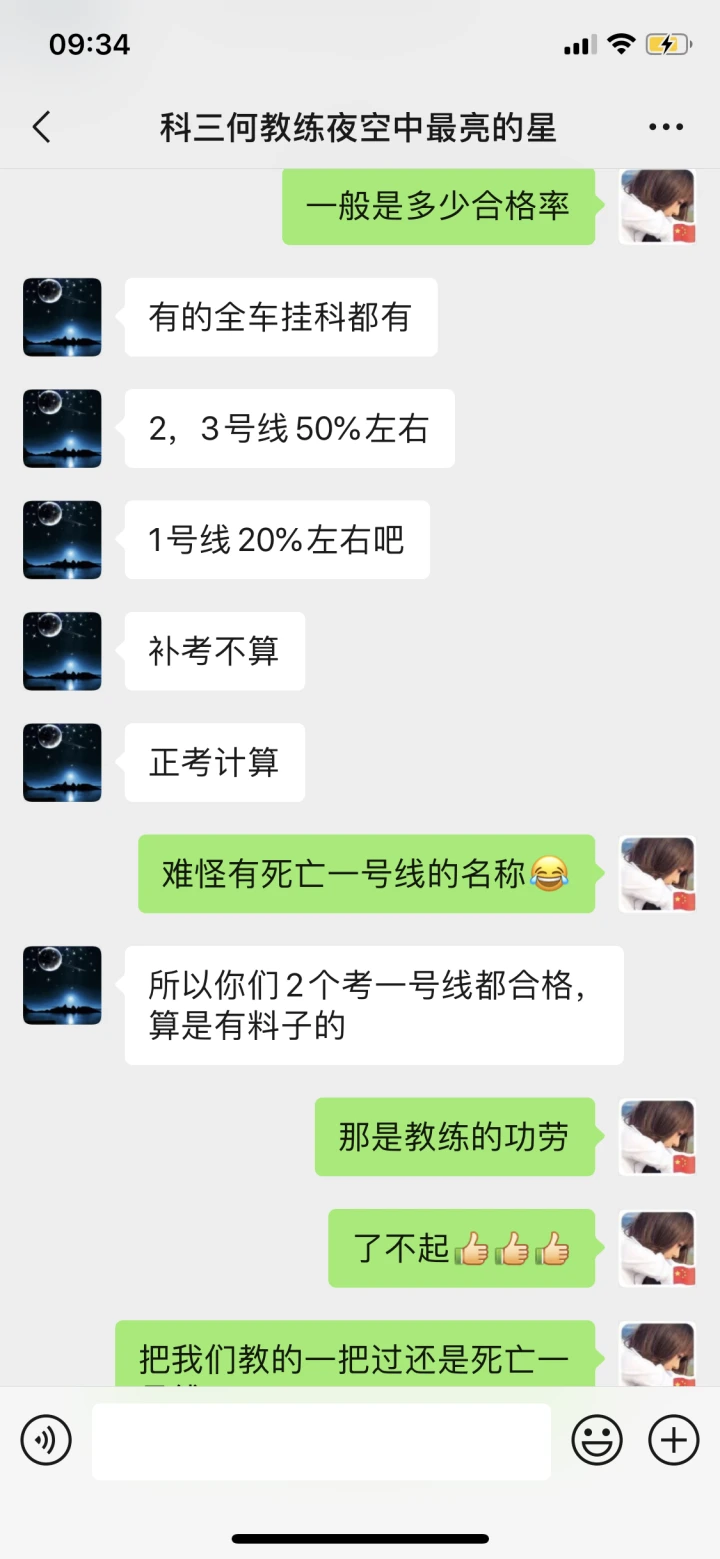Go back from the chat

click(41, 128)
